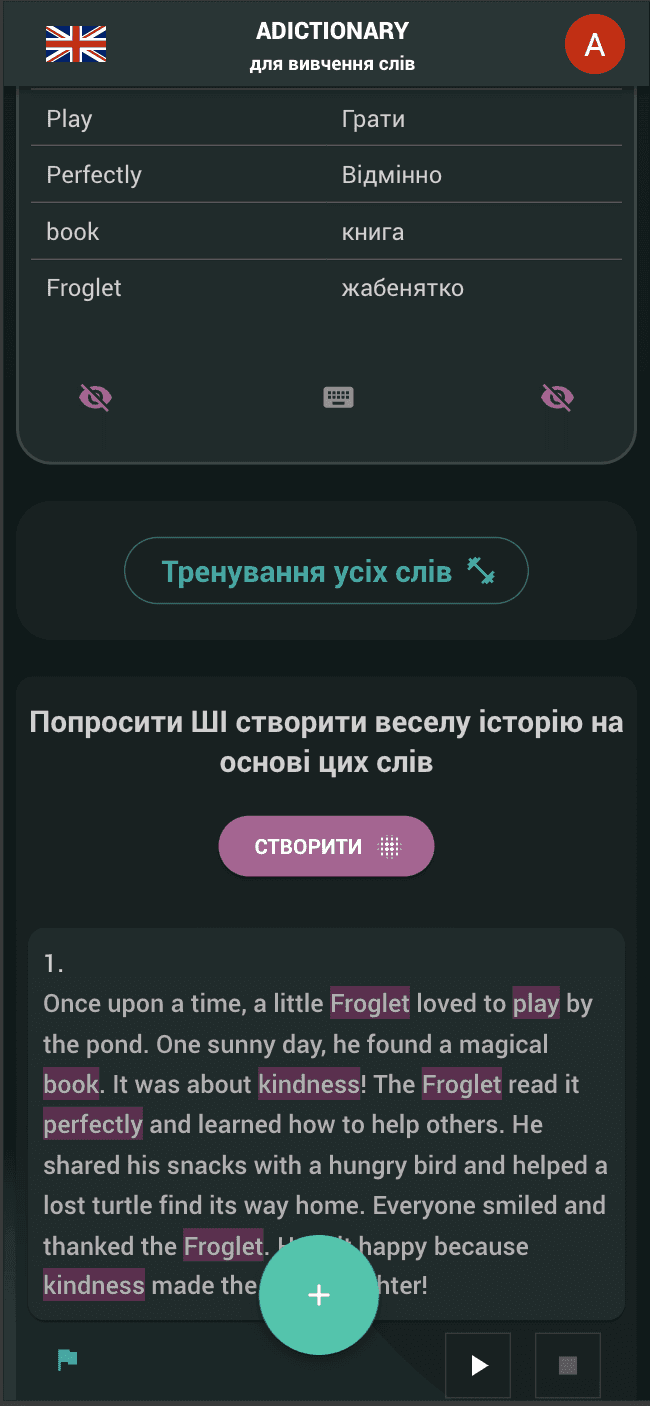
Task: Open keyboard typing mode for the word list
Action: [339, 398]
